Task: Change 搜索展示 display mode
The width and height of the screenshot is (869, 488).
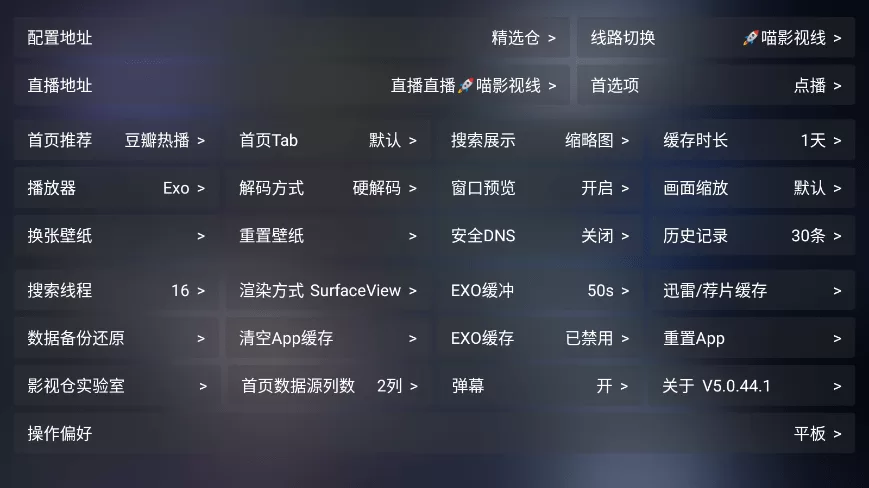Action: (x=540, y=141)
